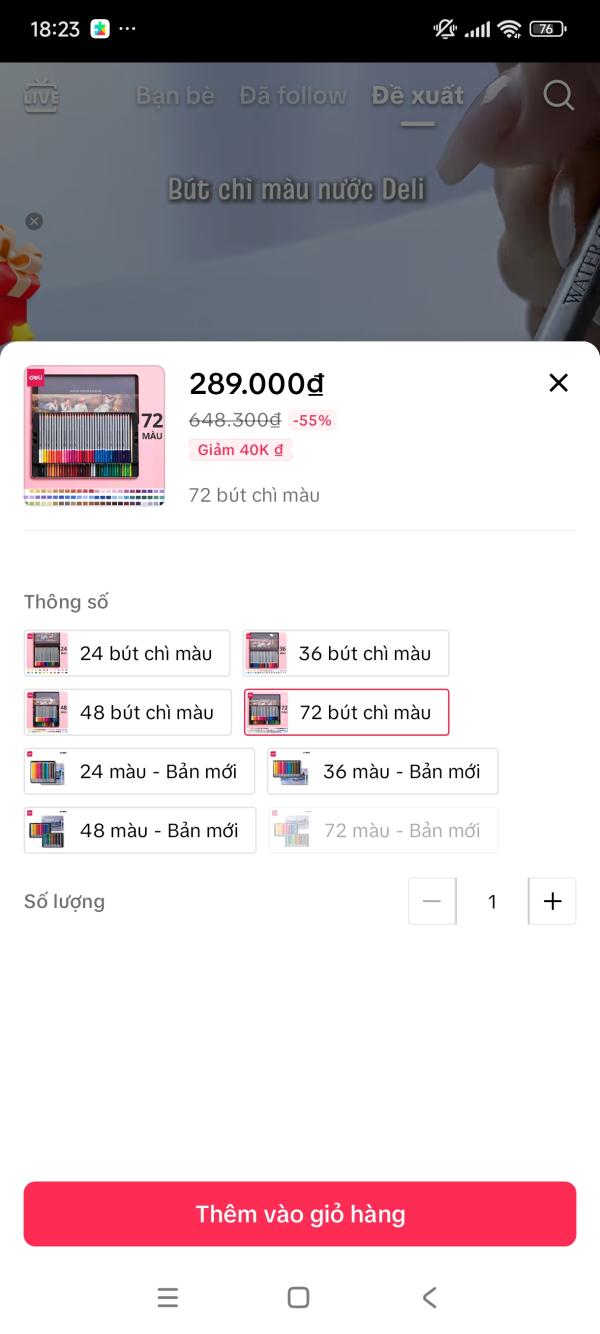Image resolution: width=600 pixels, height=1334 pixels.
Task: Pick 48 màu - Bản mới variant
Action: pyautogui.click(x=140, y=830)
